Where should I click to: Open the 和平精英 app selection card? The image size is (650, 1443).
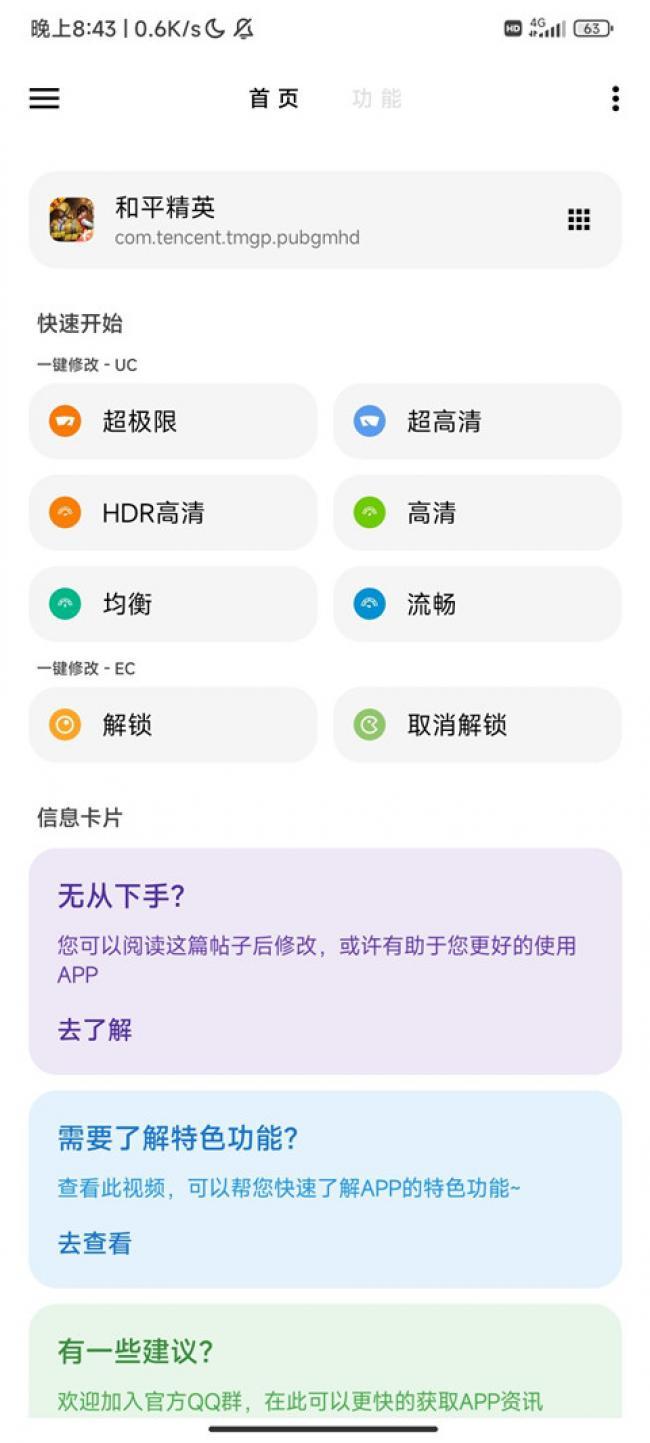(x=300, y=220)
